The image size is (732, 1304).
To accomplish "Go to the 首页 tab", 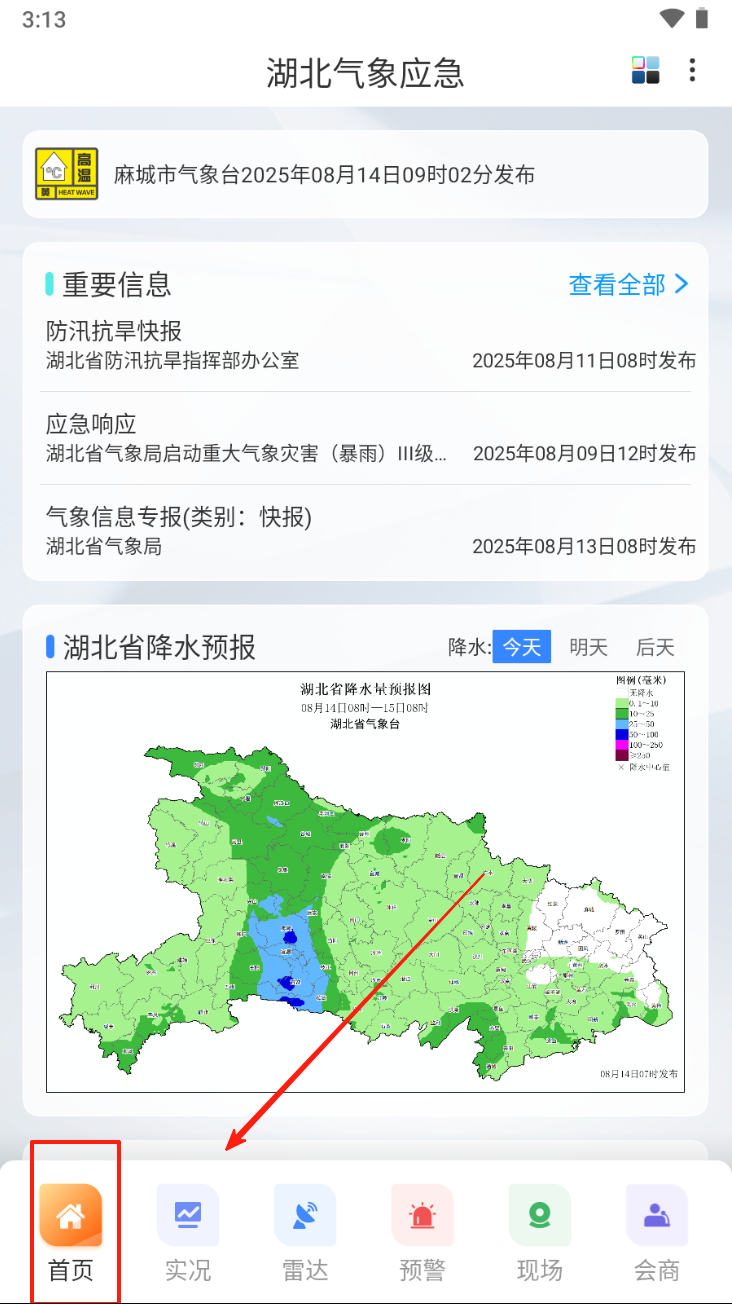I will point(71,1232).
